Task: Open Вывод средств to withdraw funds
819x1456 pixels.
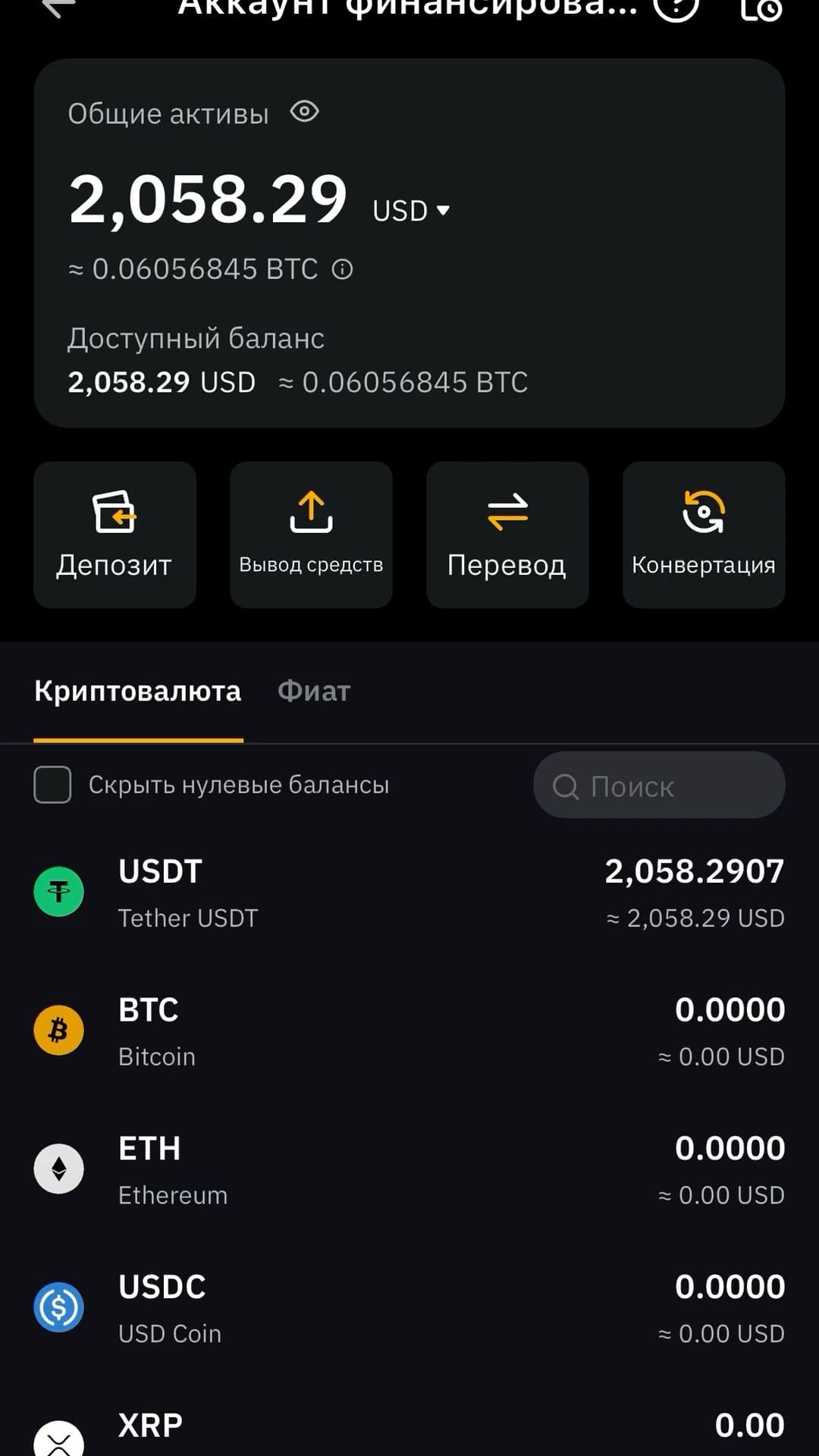Action: 311,535
